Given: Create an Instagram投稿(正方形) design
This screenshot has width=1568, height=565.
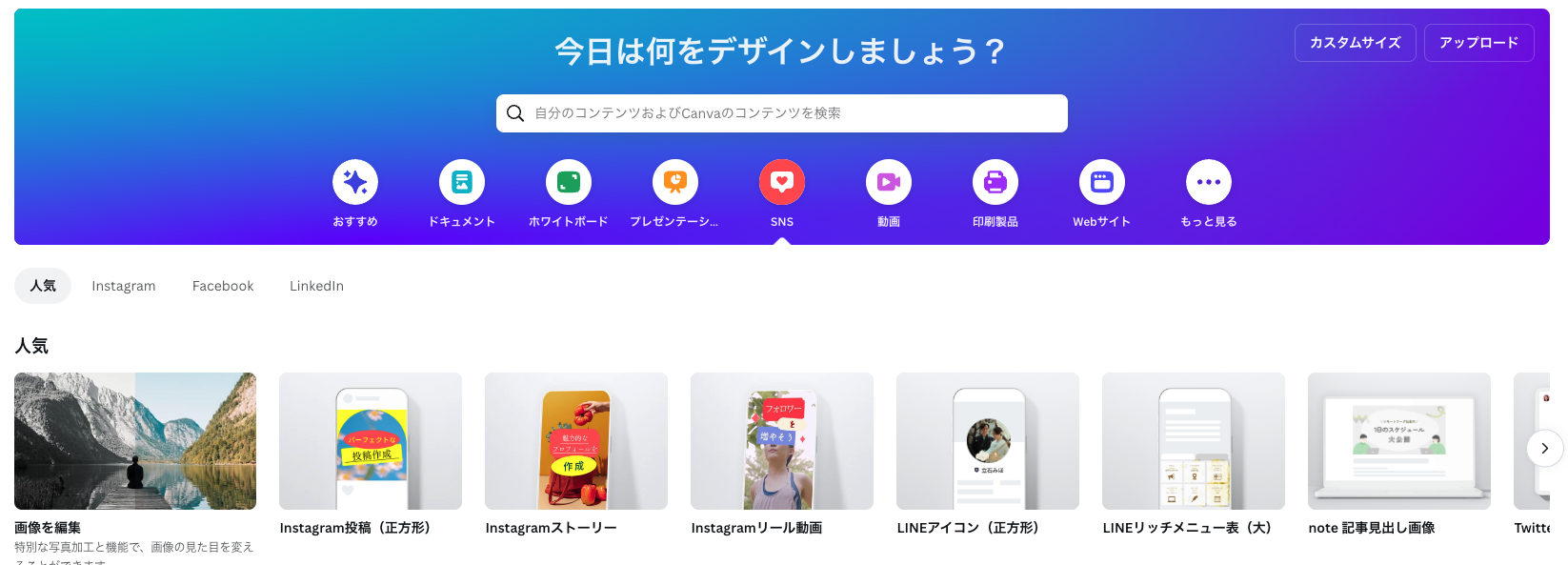Looking at the screenshot, I should pos(371,441).
